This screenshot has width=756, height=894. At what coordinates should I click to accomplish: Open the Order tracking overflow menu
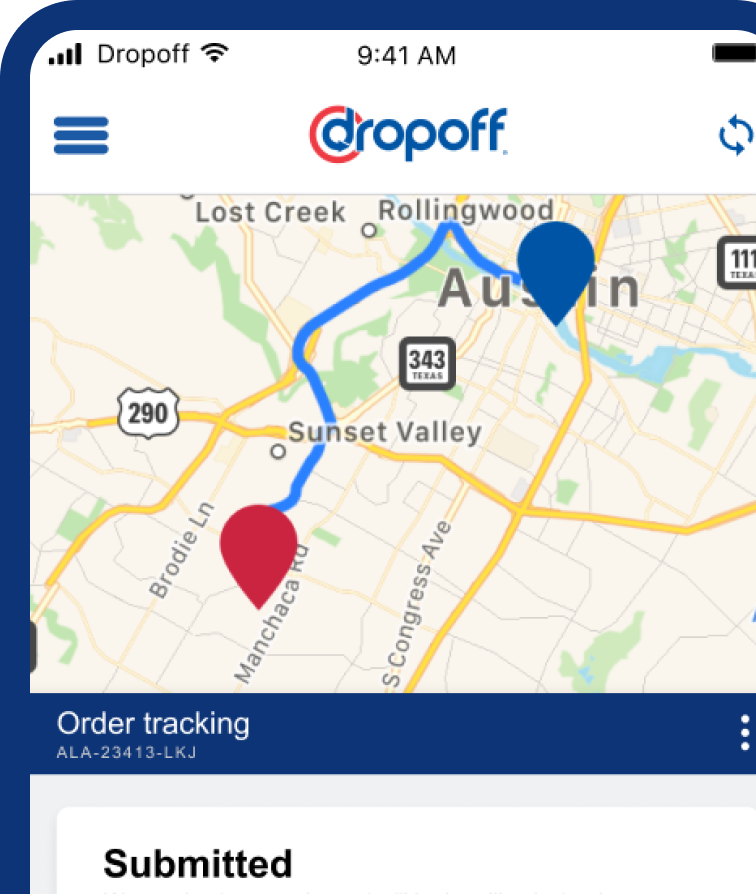tap(744, 733)
